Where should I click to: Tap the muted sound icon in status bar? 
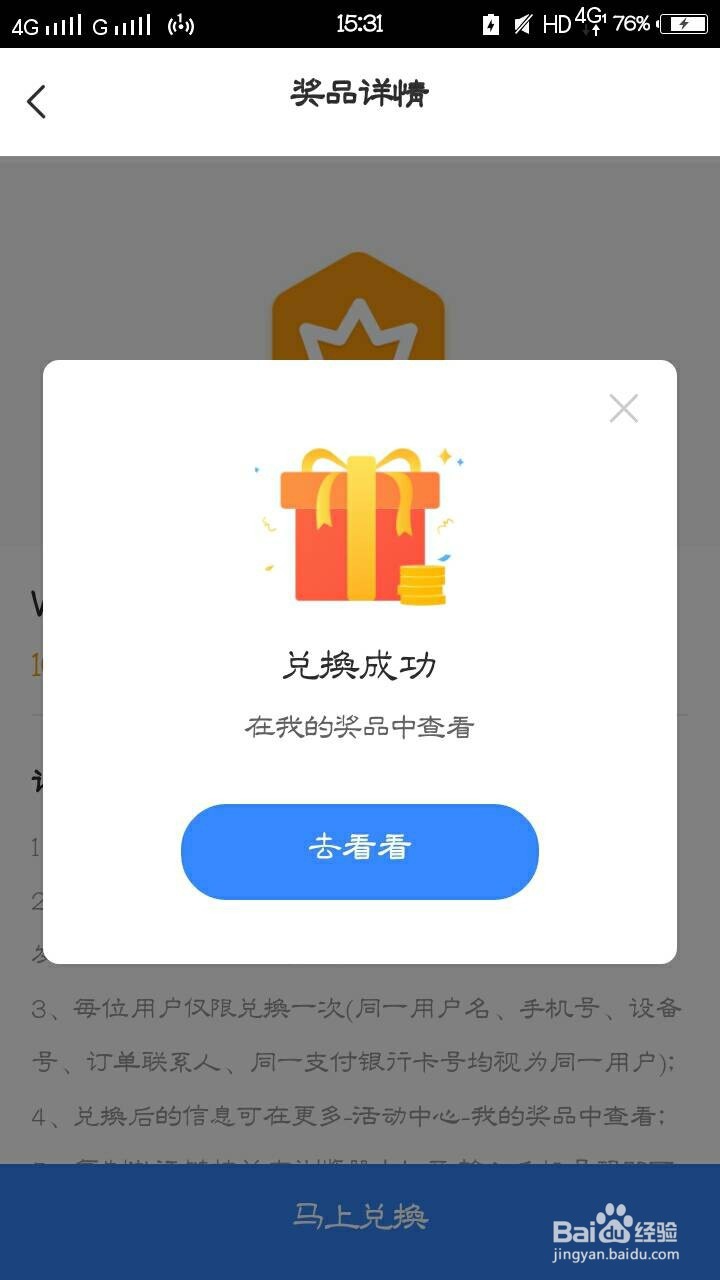click(521, 24)
